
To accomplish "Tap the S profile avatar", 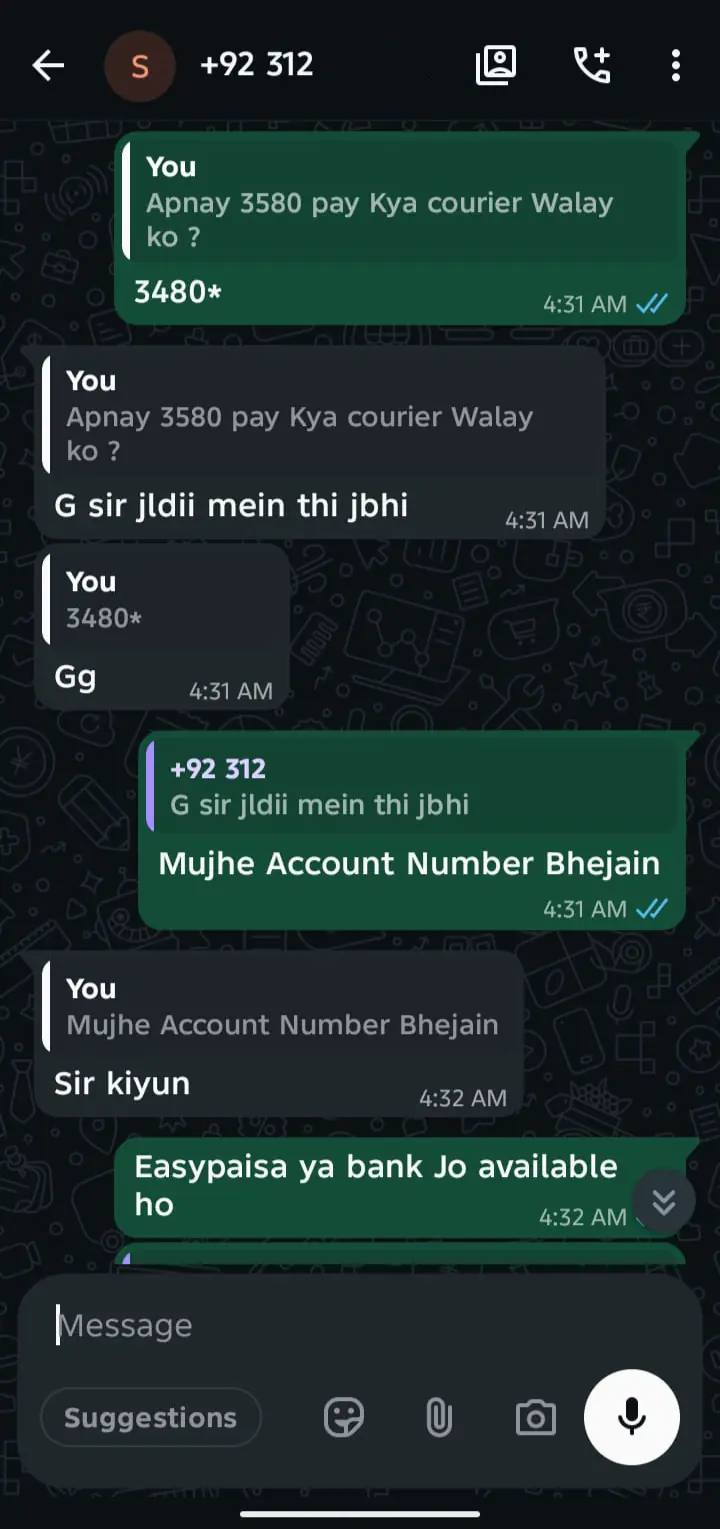I will 140,67.
